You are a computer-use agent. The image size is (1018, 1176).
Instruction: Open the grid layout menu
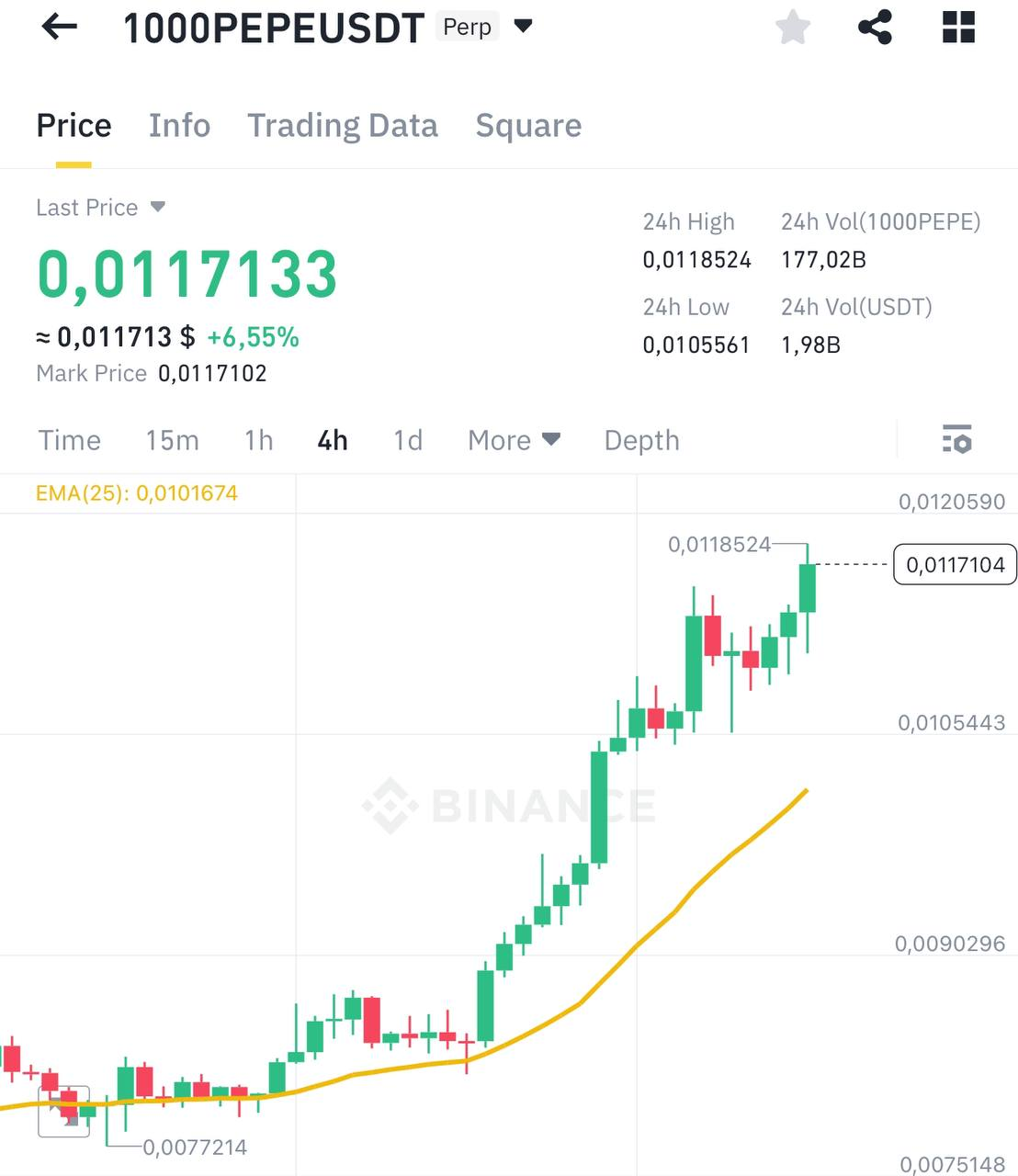pos(958,28)
